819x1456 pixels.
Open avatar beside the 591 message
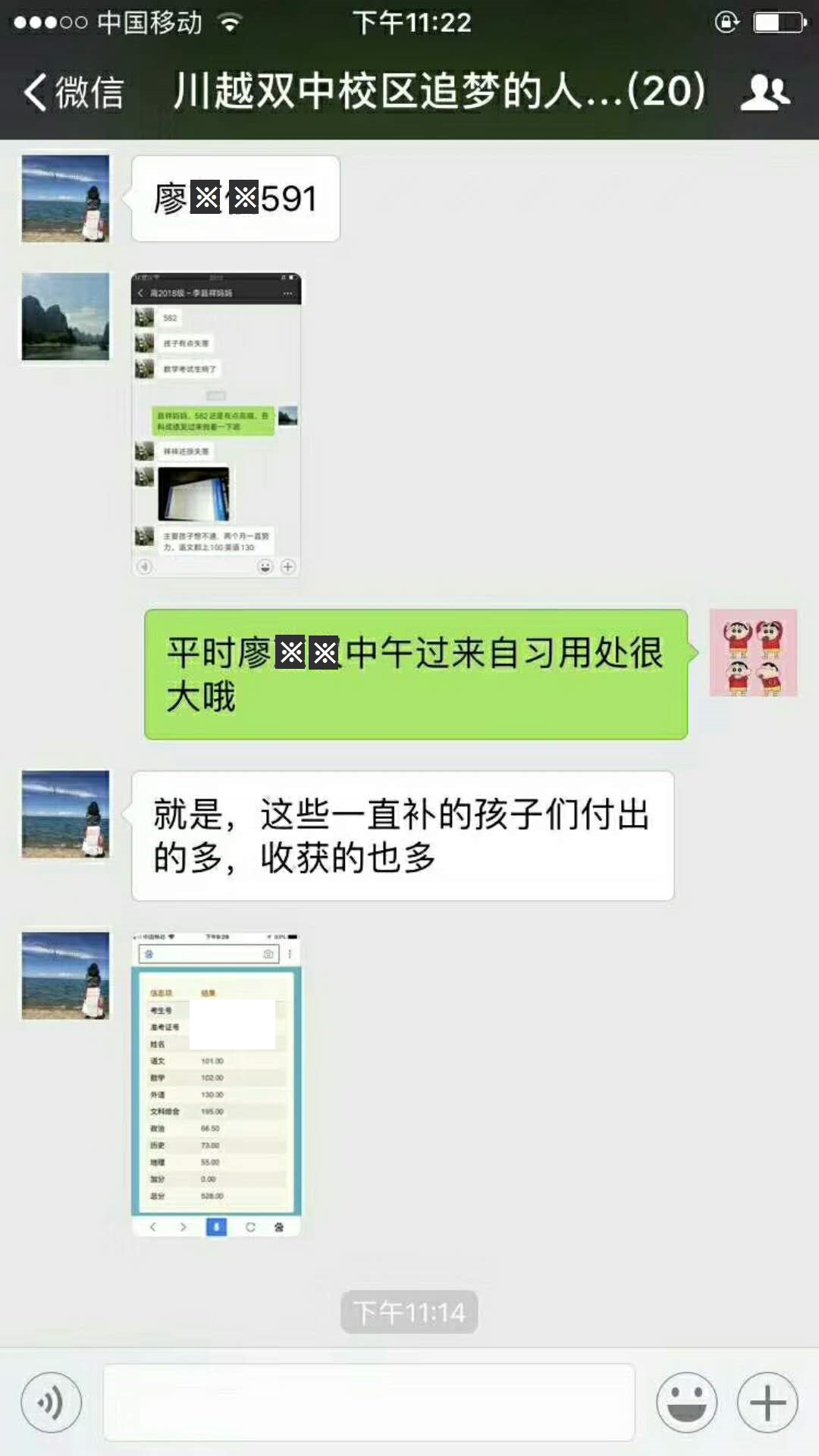coord(65,199)
